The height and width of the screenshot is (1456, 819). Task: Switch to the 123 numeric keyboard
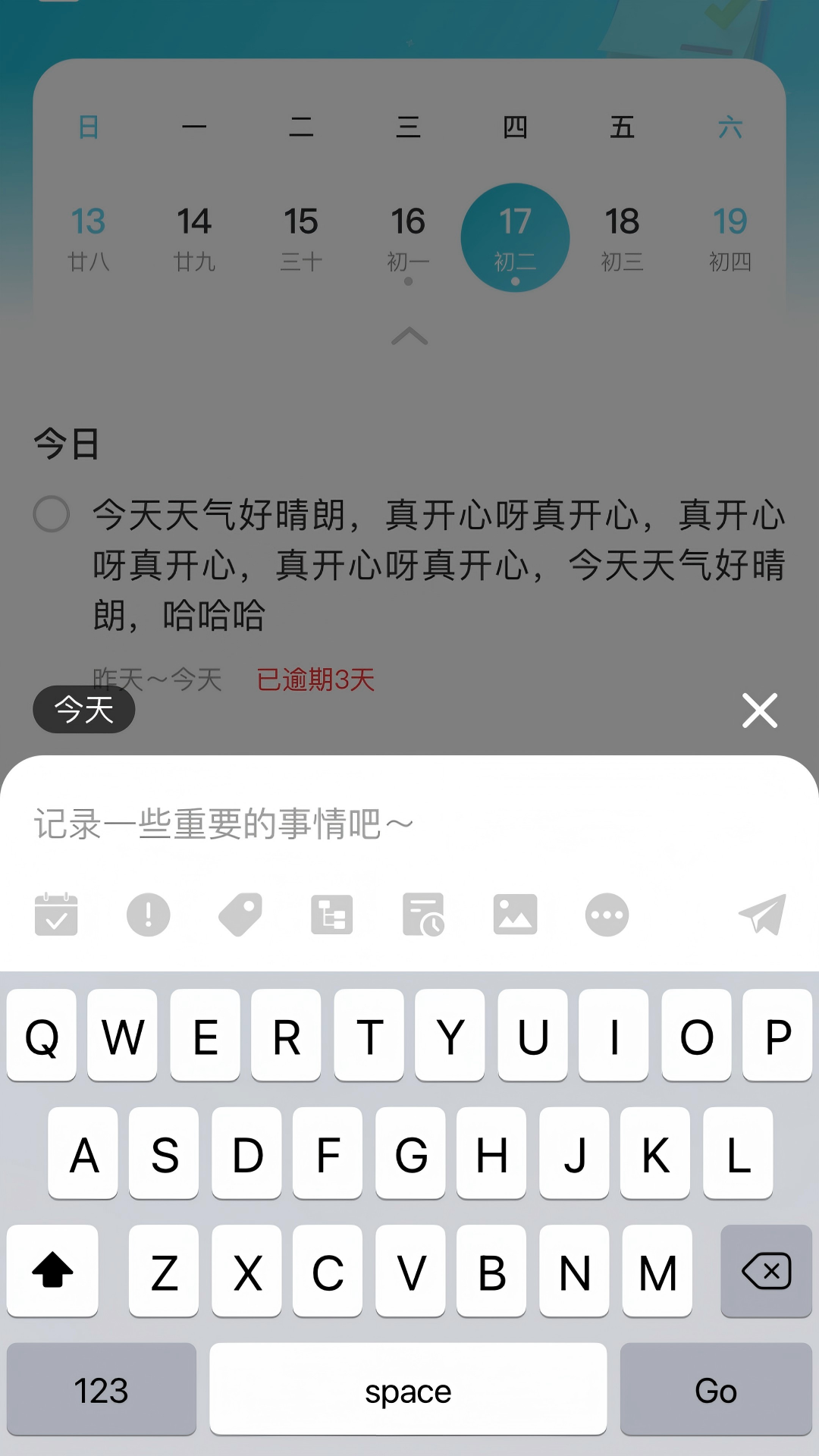102,1390
